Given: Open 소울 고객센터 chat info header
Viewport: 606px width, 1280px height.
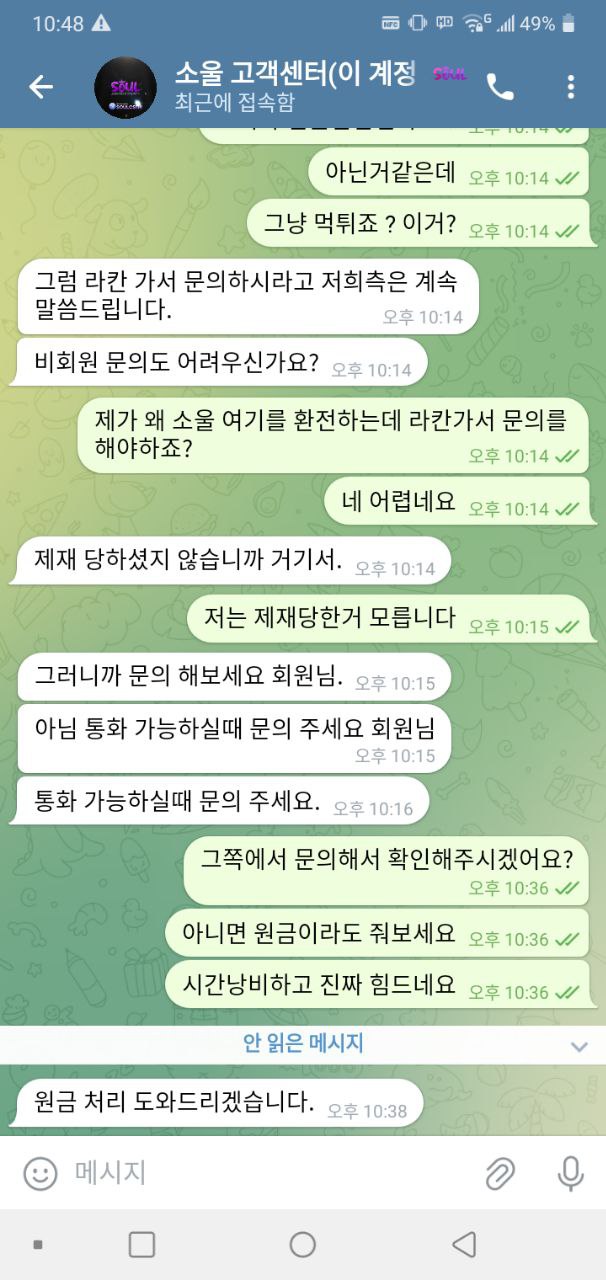Looking at the screenshot, I should (300, 86).
